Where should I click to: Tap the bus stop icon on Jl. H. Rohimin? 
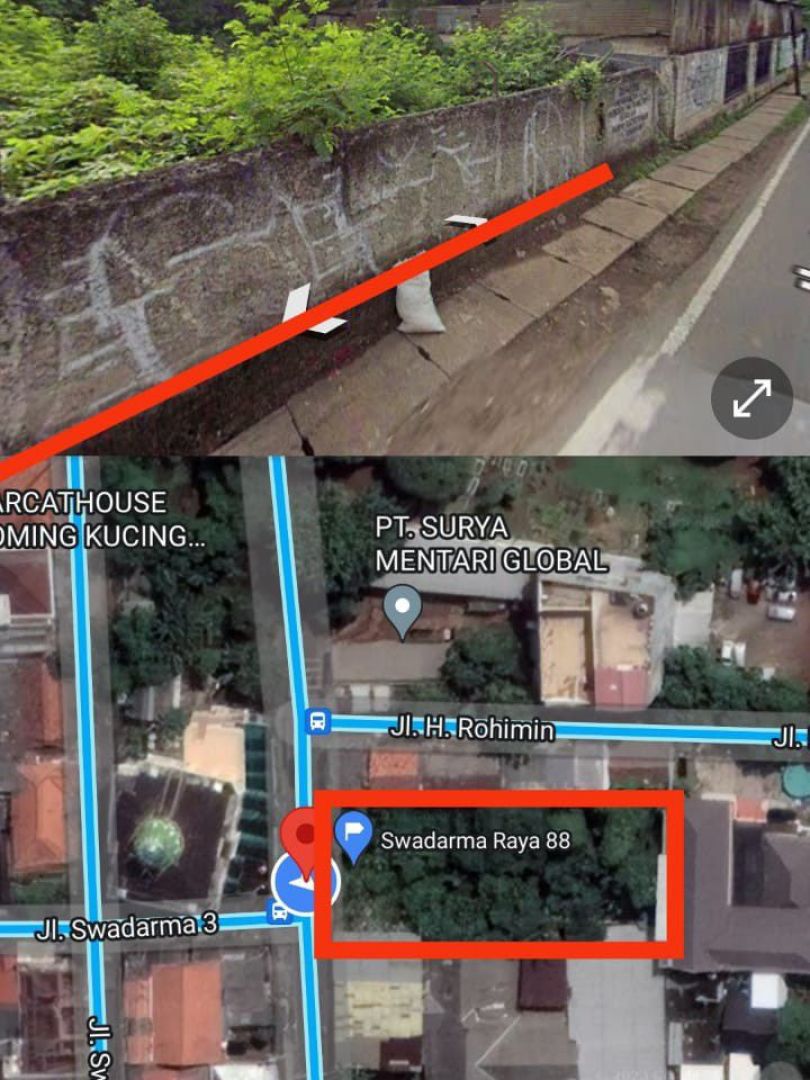[x=318, y=720]
